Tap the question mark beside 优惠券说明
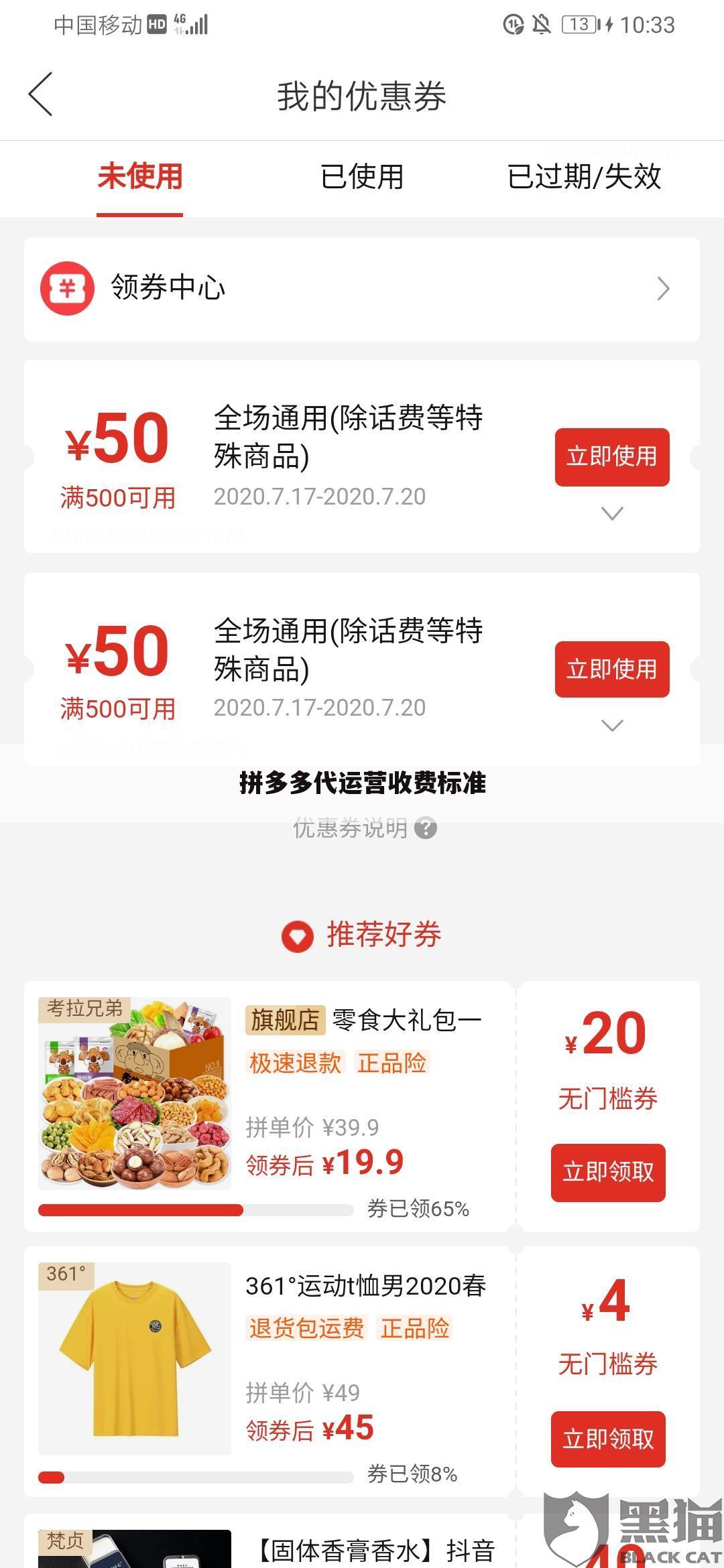This screenshot has height=1568, width=724. 425,829
